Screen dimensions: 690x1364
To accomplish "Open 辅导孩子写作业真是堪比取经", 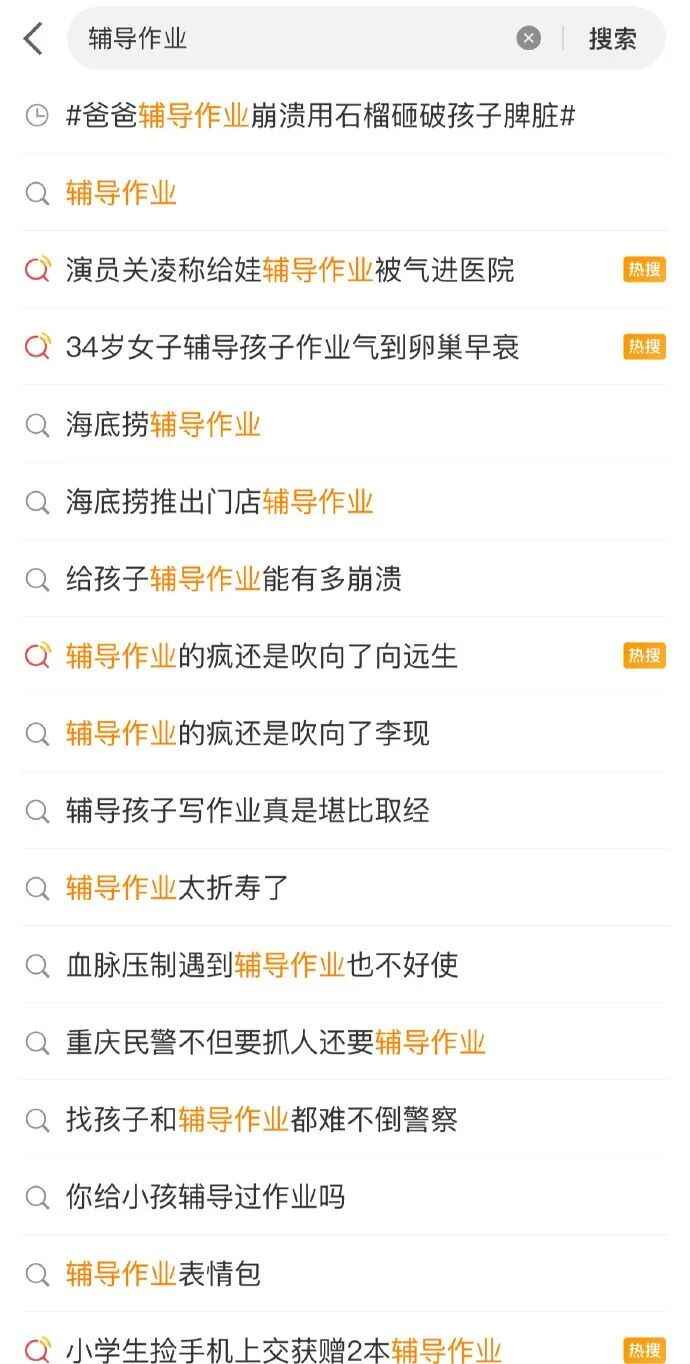I will click(248, 811).
